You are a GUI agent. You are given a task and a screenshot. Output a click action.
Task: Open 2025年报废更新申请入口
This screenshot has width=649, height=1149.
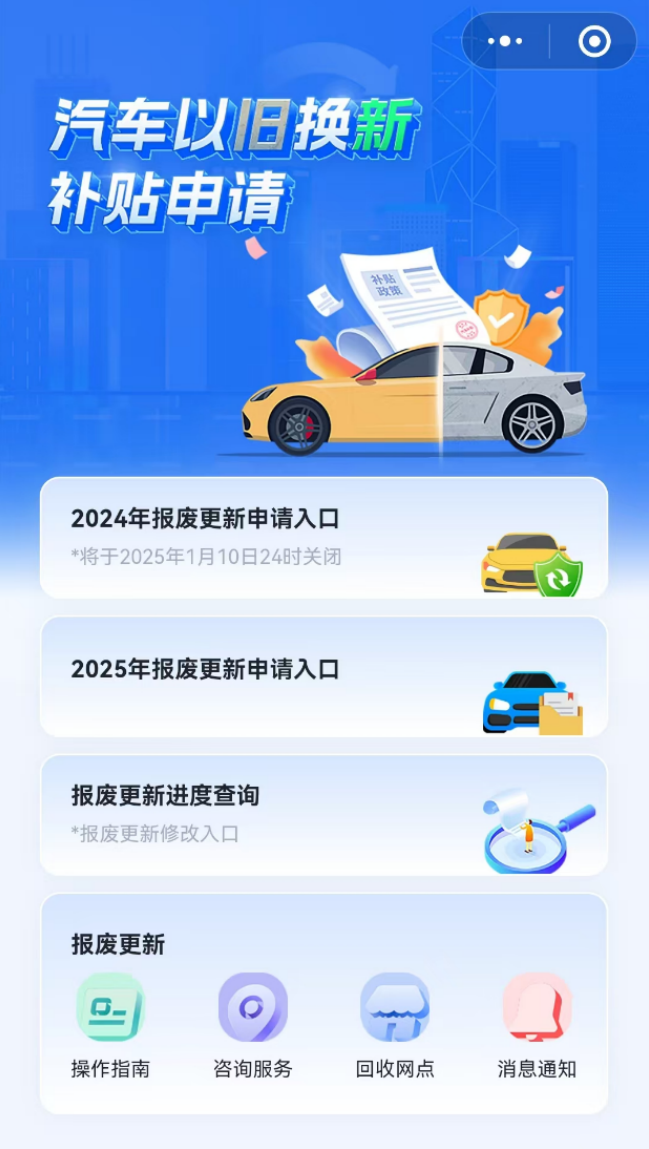point(323,677)
